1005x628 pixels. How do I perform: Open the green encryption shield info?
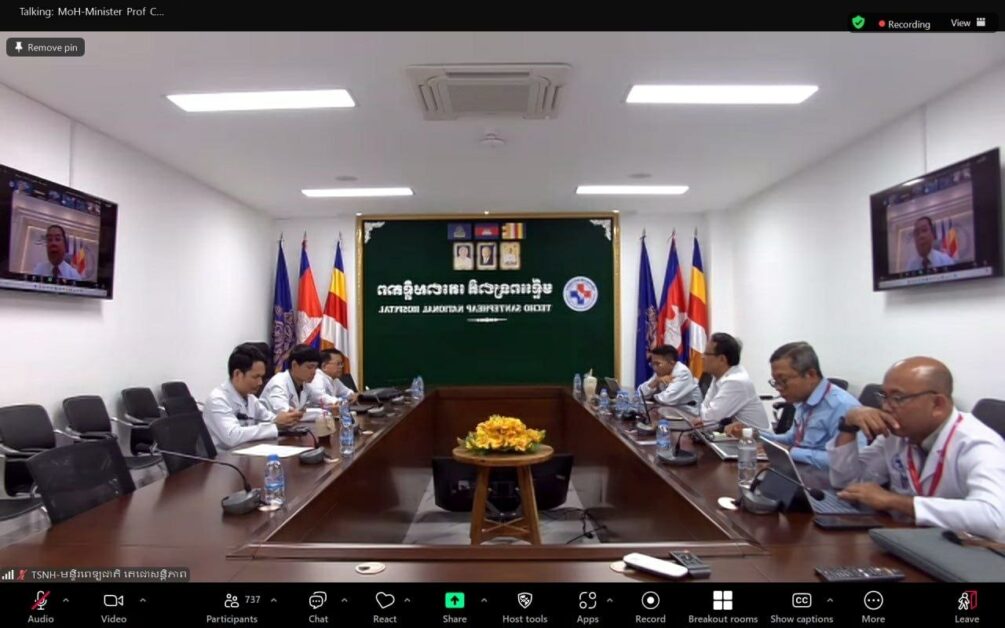click(x=858, y=22)
